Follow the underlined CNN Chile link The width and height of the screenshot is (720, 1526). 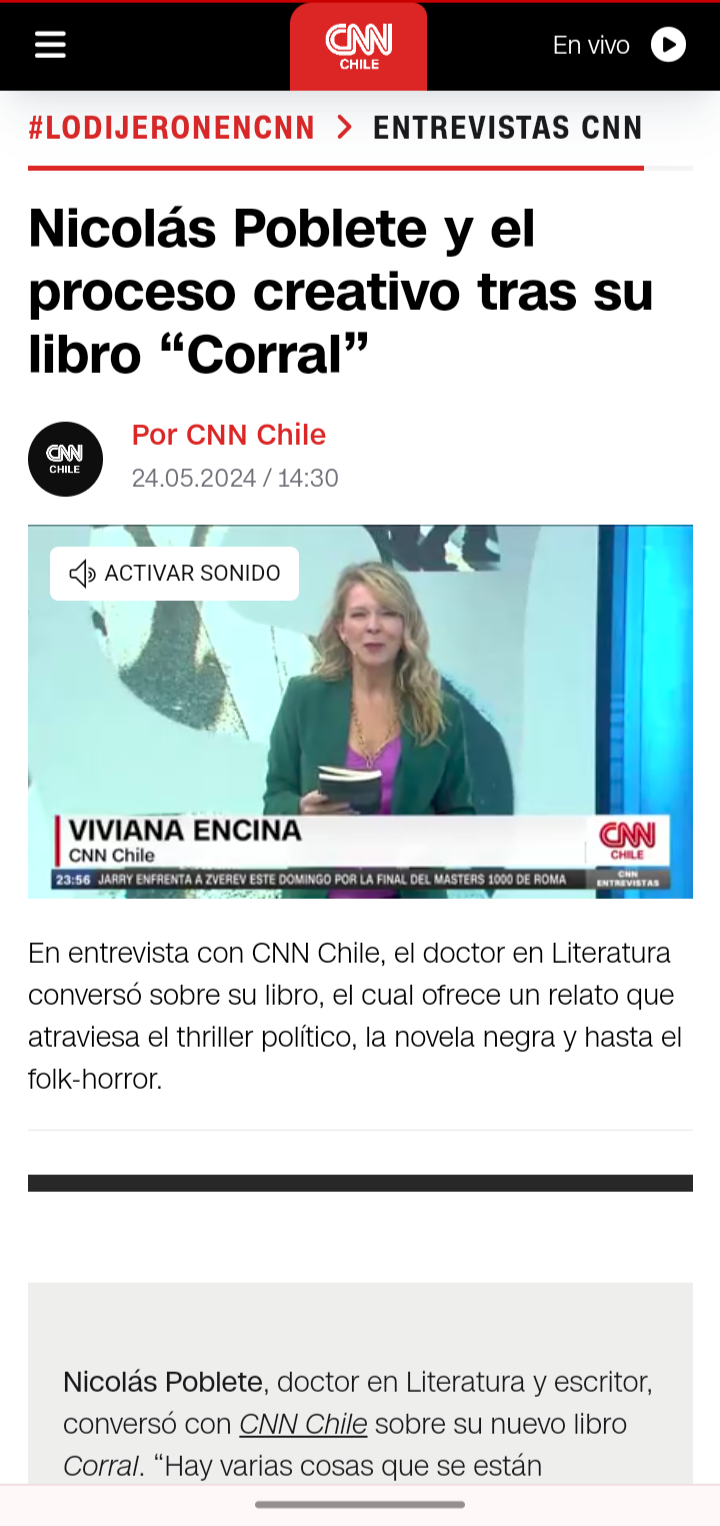point(303,1424)
